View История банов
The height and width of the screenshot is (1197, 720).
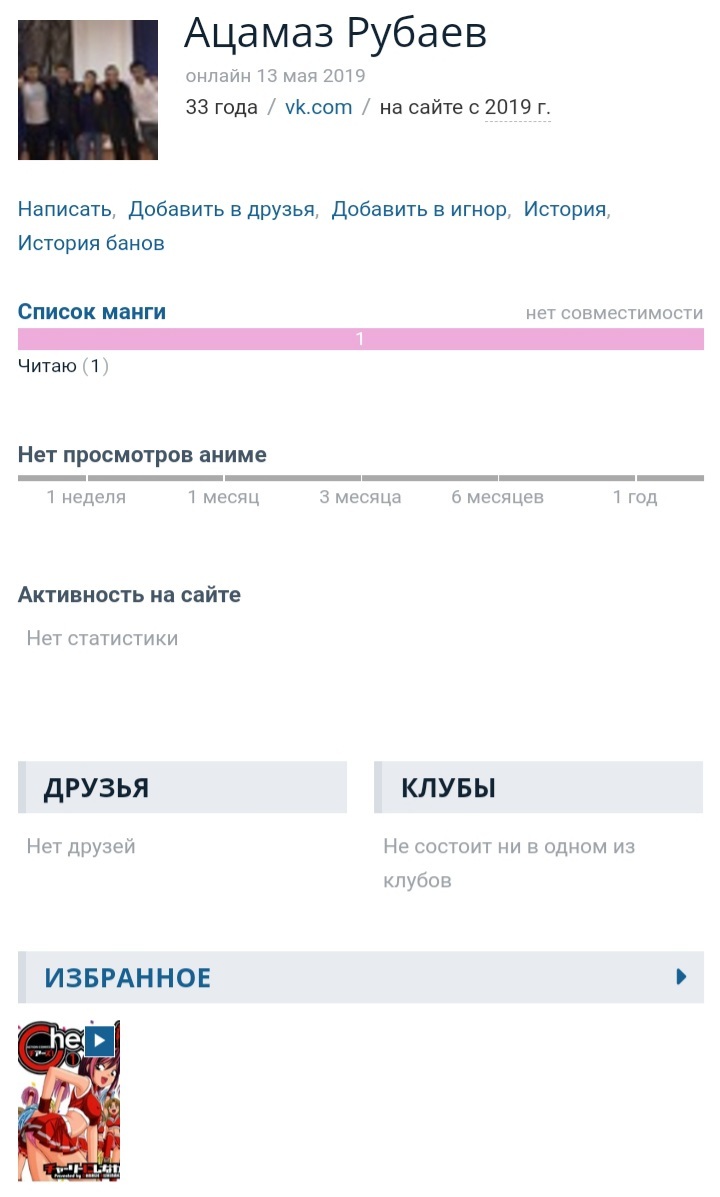coord(91,243)
